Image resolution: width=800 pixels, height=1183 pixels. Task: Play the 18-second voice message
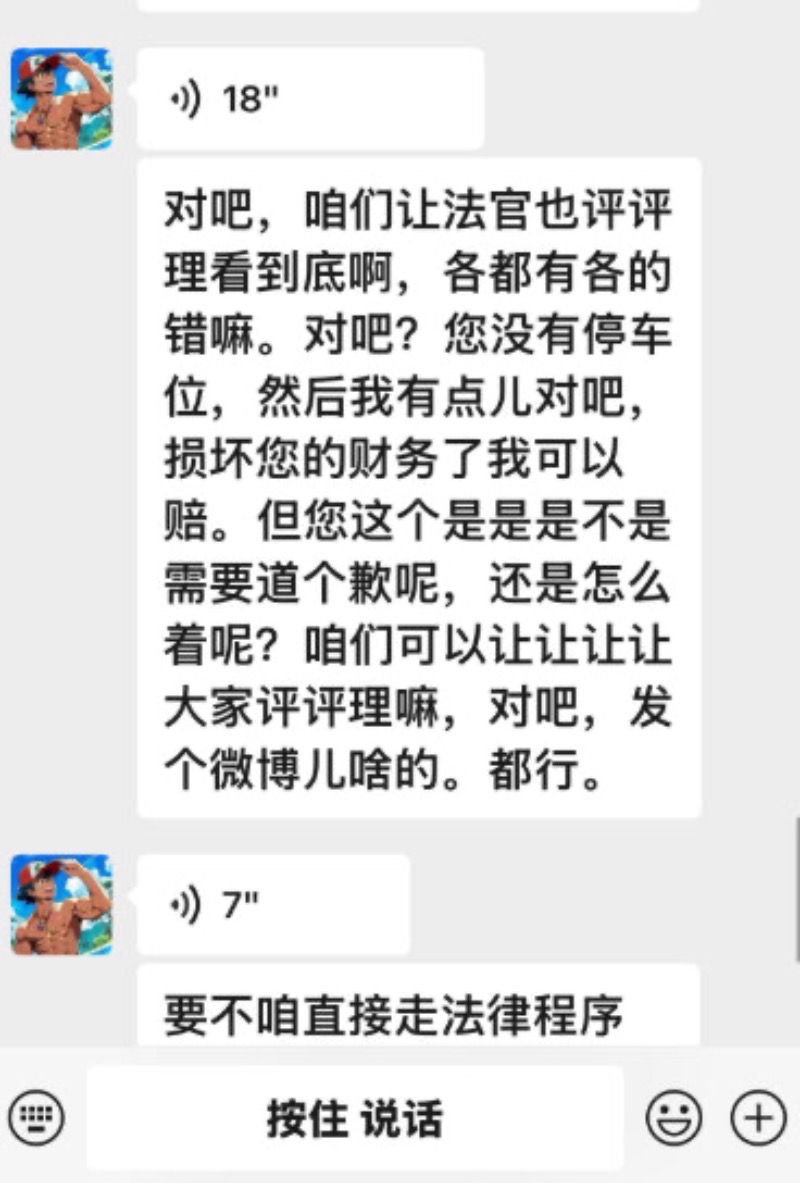click(x=310, y=99)
